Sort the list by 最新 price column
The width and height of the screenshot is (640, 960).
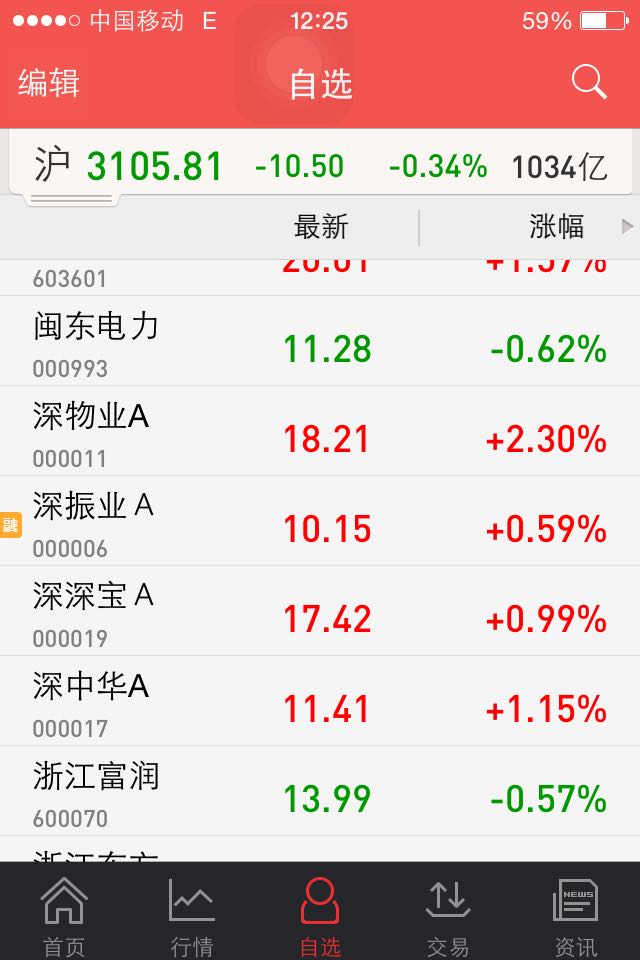pos(321,227)
